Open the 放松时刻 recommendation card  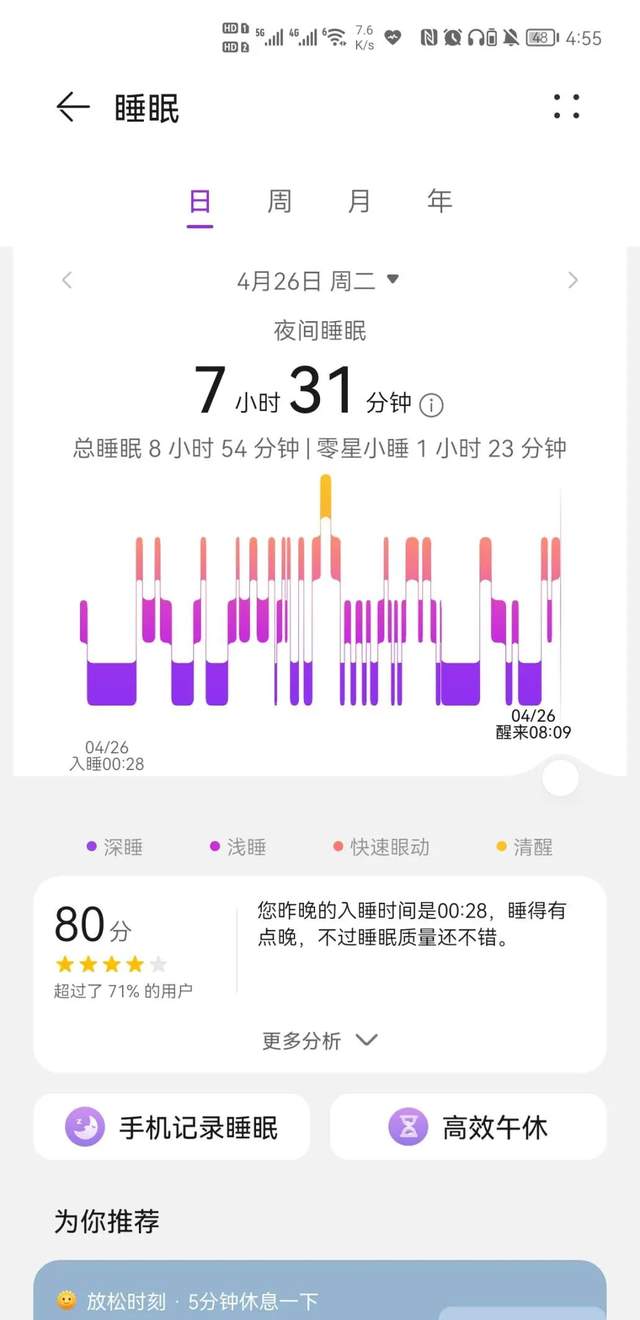point(320,1296)
